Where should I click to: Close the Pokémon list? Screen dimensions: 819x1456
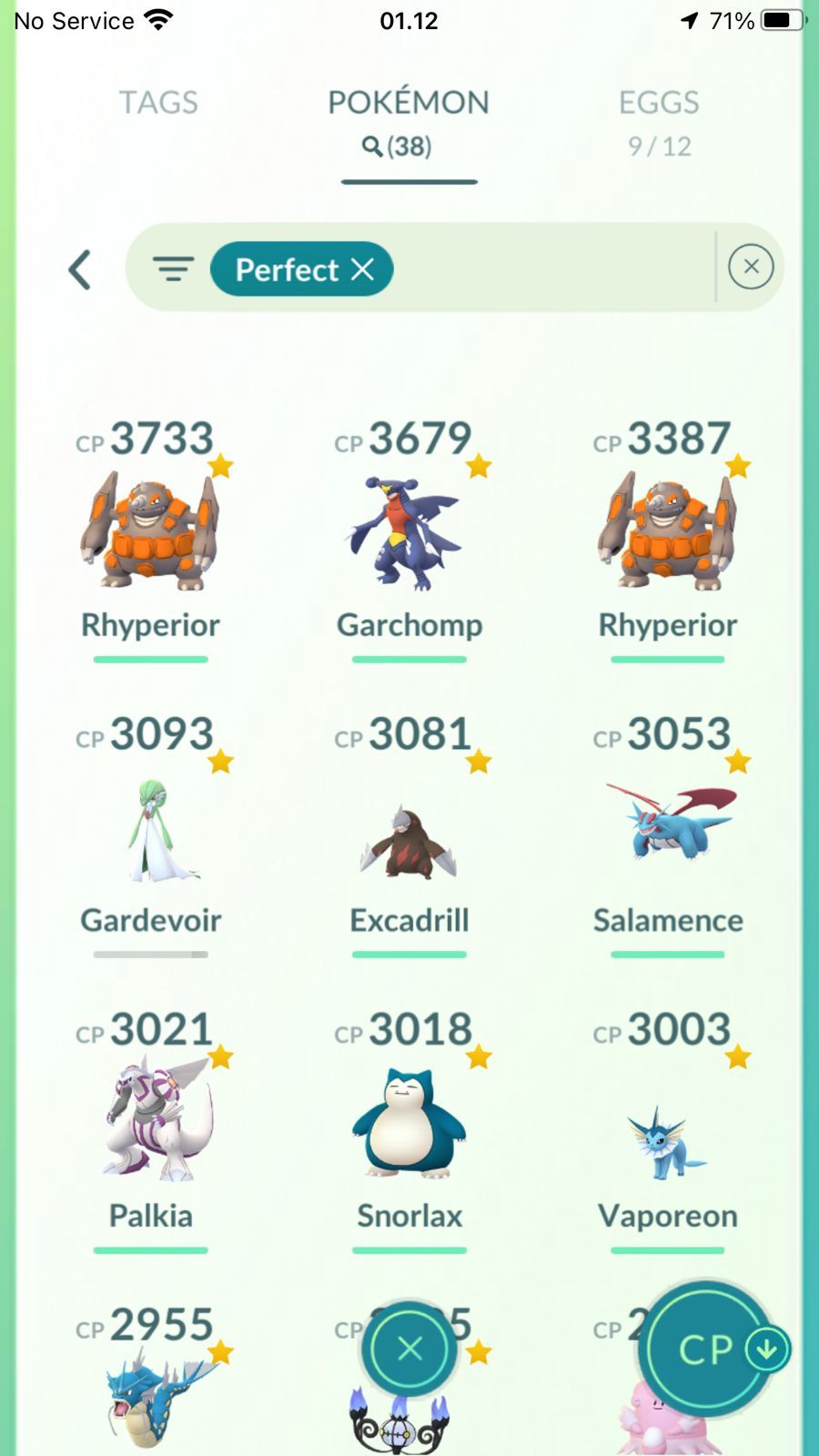(409, 1349)
